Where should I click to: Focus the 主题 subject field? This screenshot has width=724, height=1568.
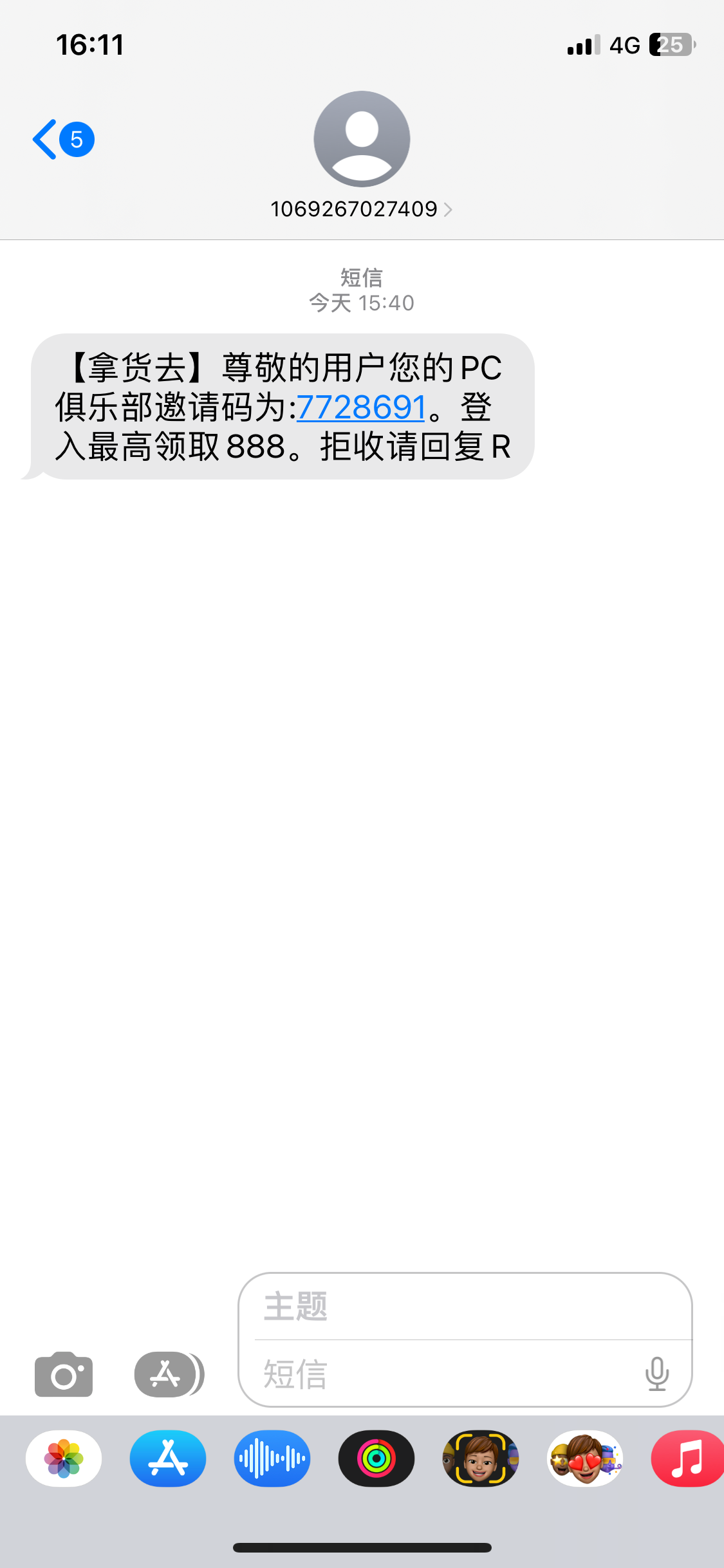point(463,1307)
